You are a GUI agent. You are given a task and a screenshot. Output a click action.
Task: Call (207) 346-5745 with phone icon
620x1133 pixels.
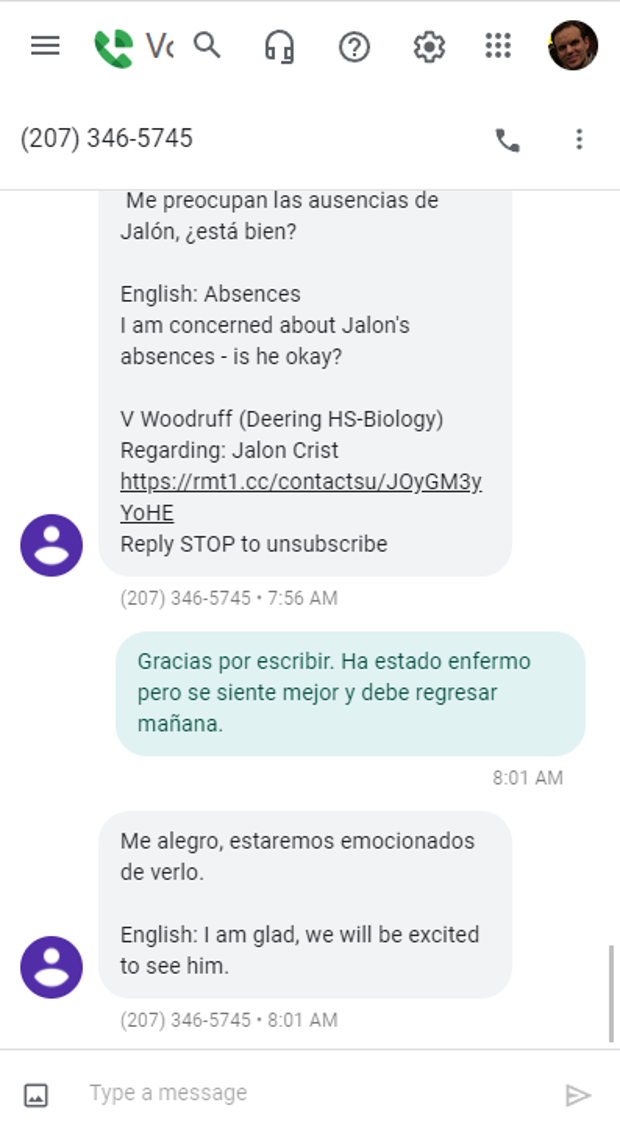pyautogui.click(x=507, y=140)
